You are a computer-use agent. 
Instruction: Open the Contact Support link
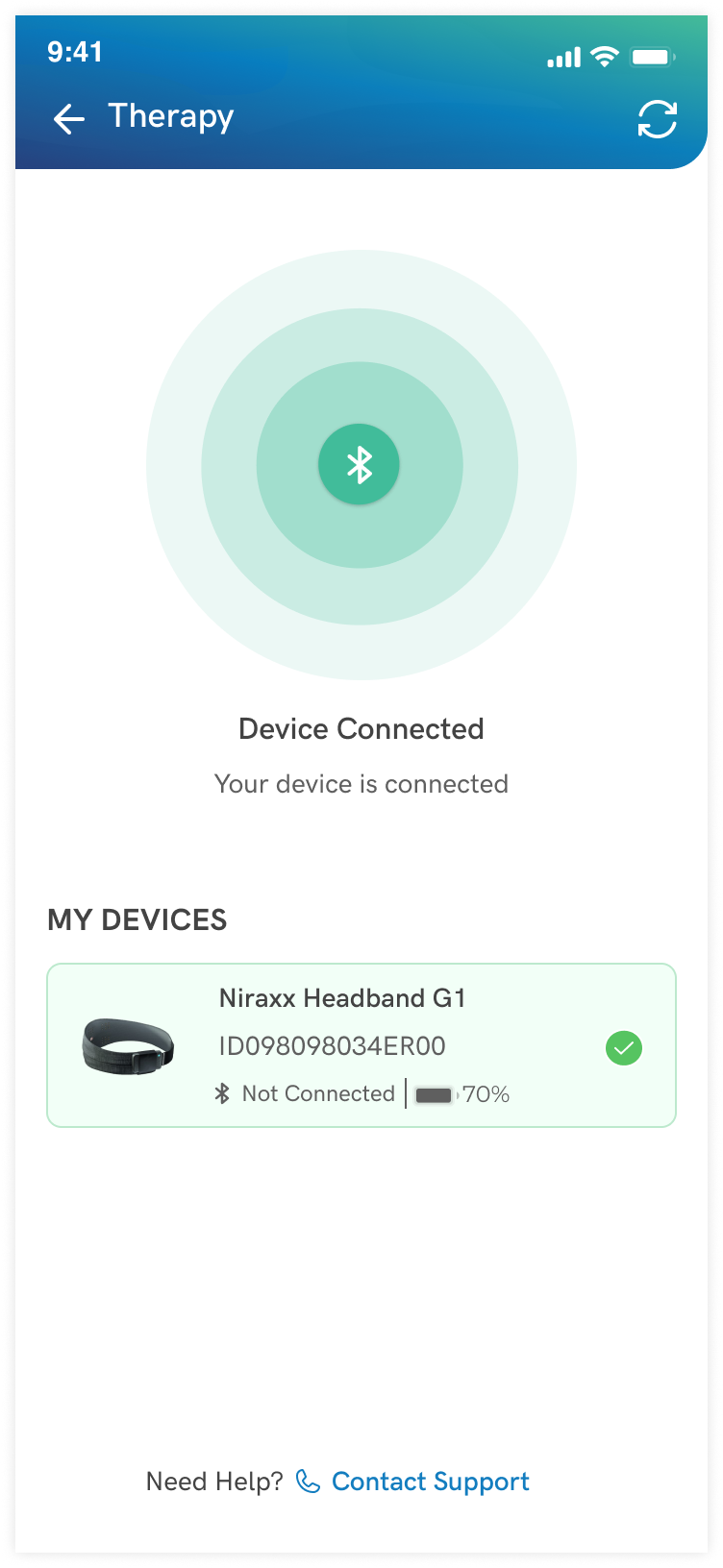430,1482
